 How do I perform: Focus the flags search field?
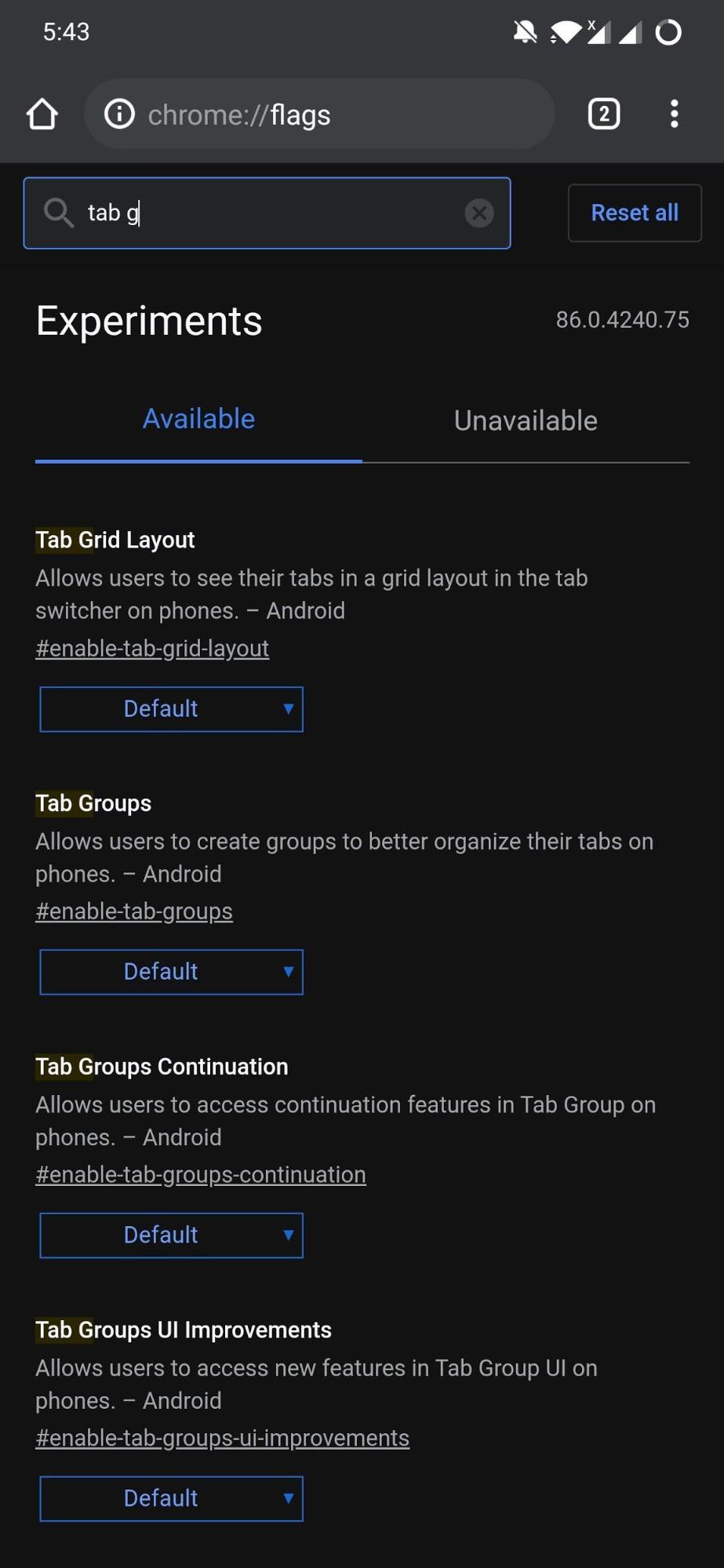click(x=267, y=213)
